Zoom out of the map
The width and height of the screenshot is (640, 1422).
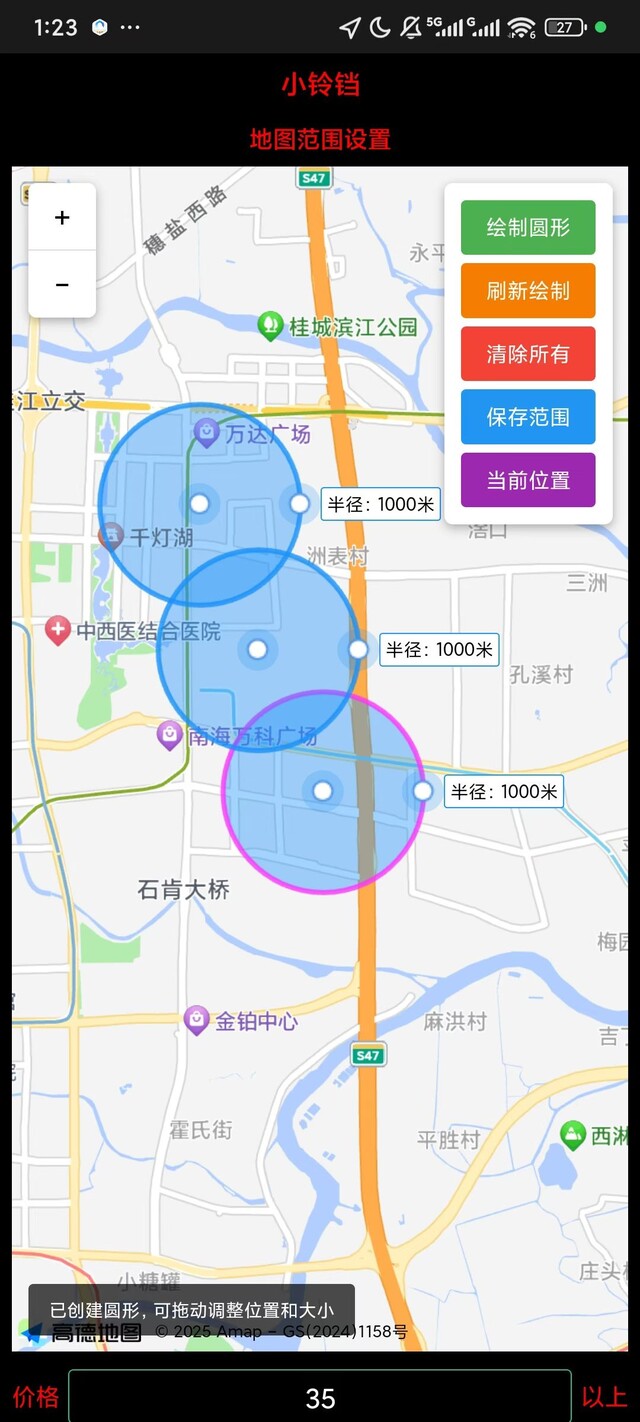coord(62,285)
